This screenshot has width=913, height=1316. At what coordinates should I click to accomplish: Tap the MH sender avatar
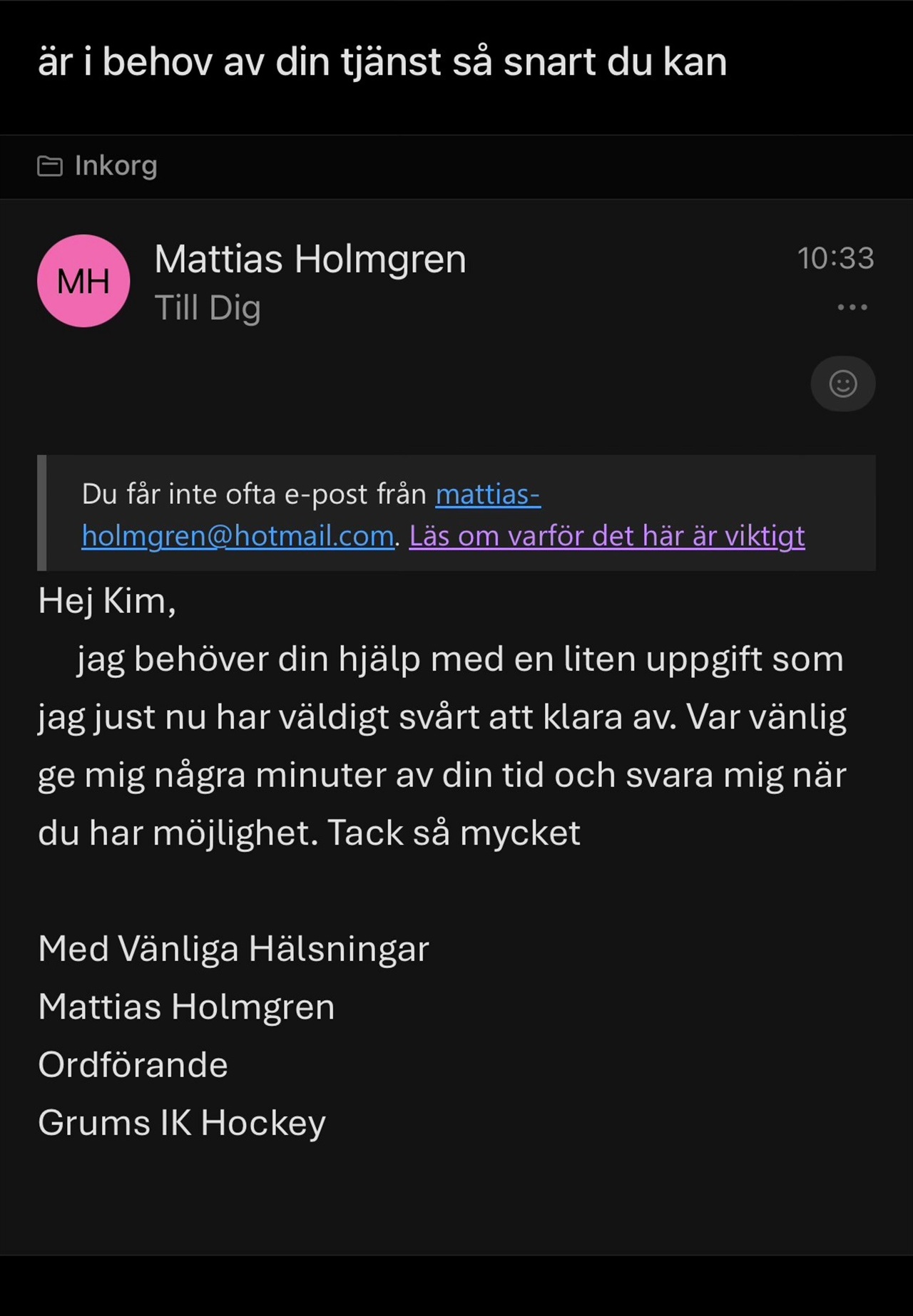pos(83,281)
